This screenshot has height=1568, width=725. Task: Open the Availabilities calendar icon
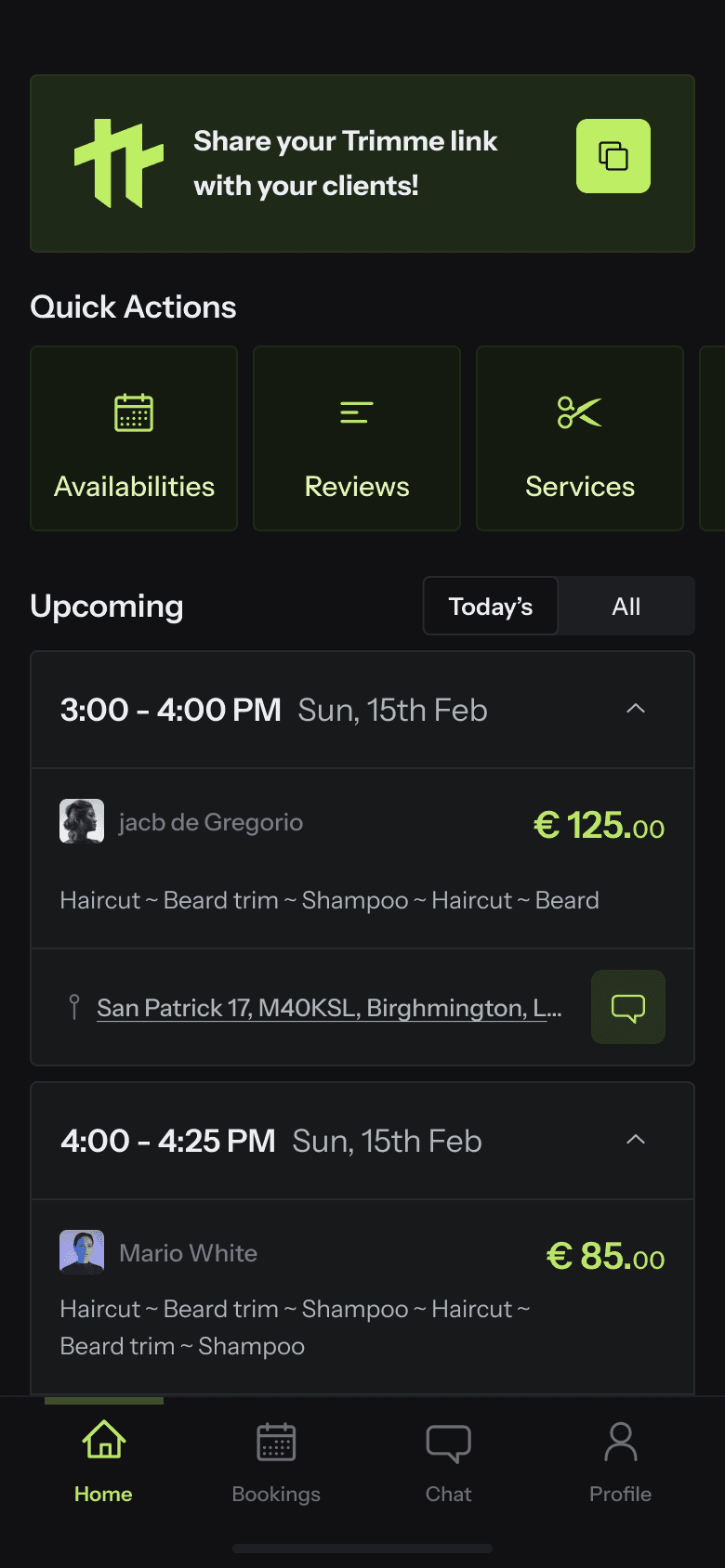[133, 412]
